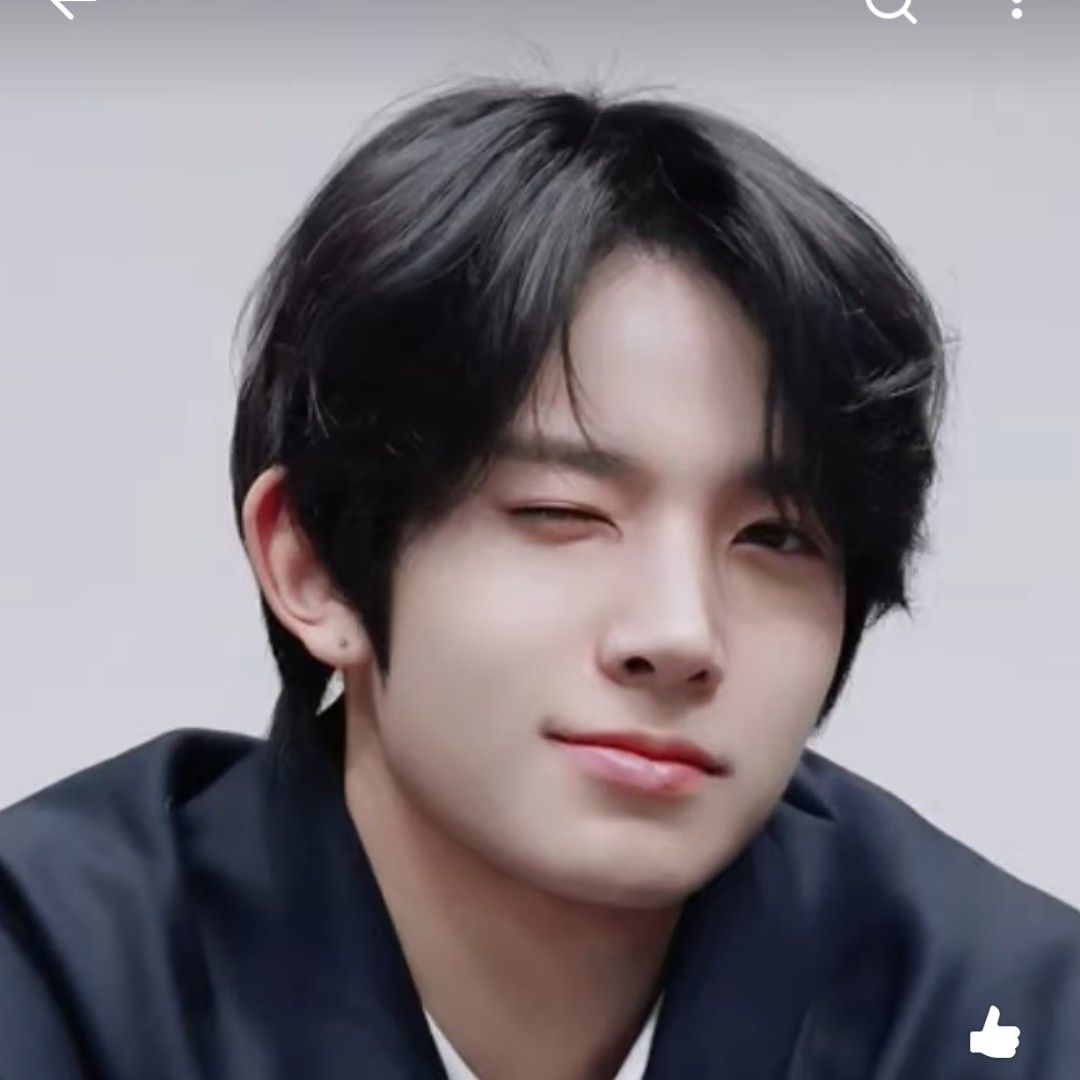This screenshot has height=1080, width=1080.
Task: Open the three-dot overflow menu
Action: tap(1016, 8)
